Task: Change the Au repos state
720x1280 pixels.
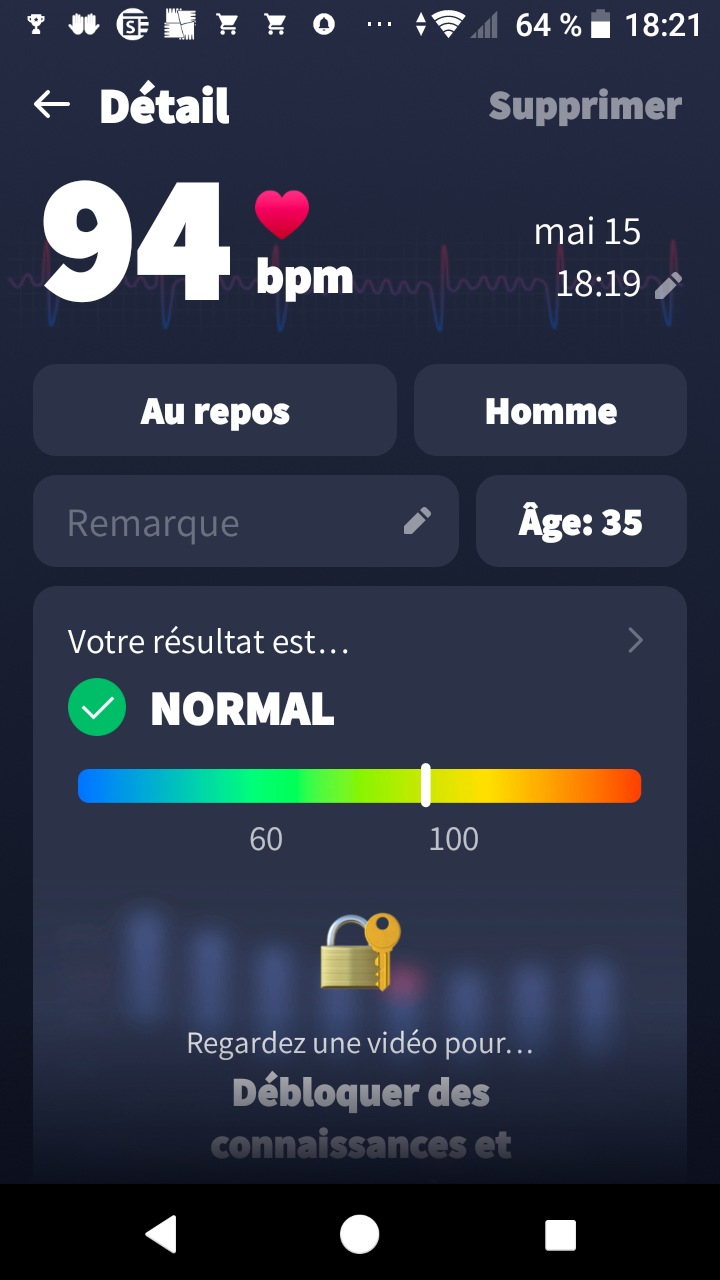Action: coord(215,411)
